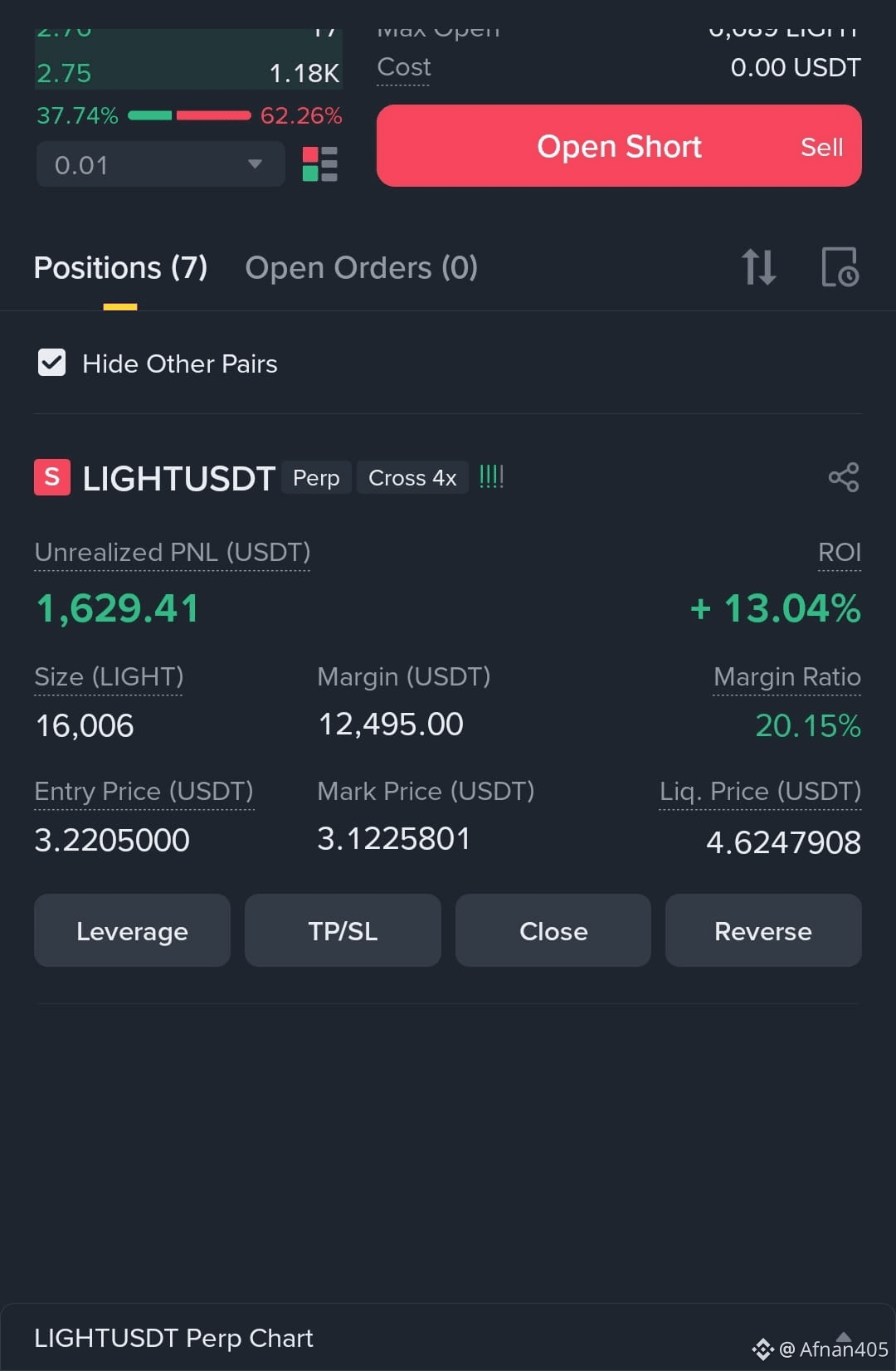Open the mini chart icon beside Cross 4x
Viewport: 896px width, 1371px height.
[x=491, y=476]
